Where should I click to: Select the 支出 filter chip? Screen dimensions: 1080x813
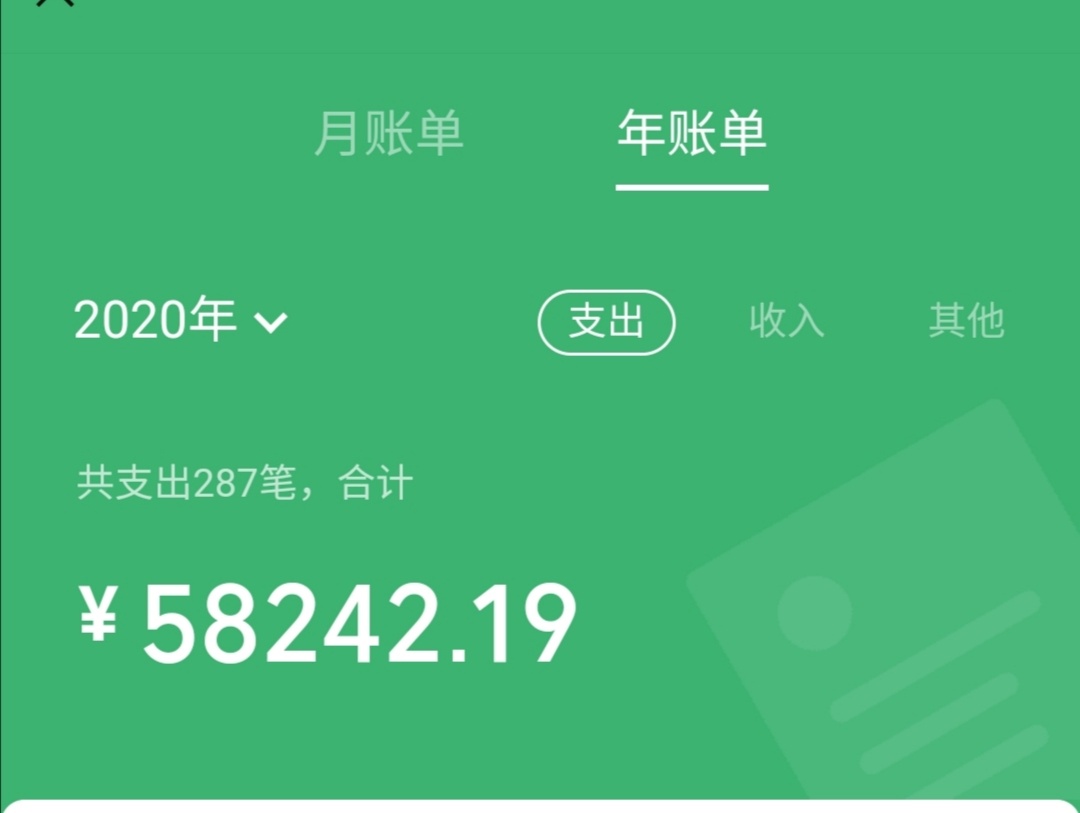click(606, 322)
